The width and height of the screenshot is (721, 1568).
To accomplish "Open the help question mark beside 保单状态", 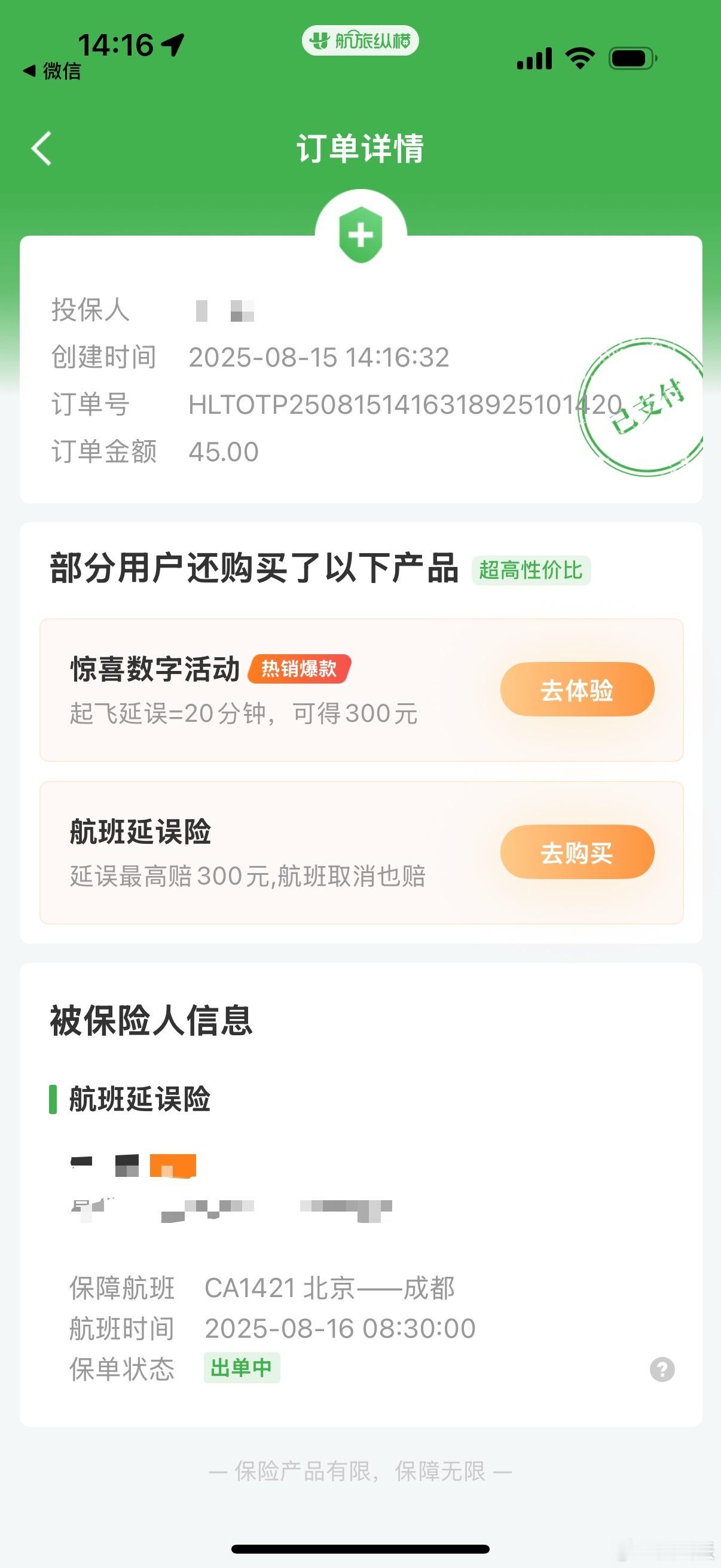I will pyautogui.click(x=662, y=1369).
